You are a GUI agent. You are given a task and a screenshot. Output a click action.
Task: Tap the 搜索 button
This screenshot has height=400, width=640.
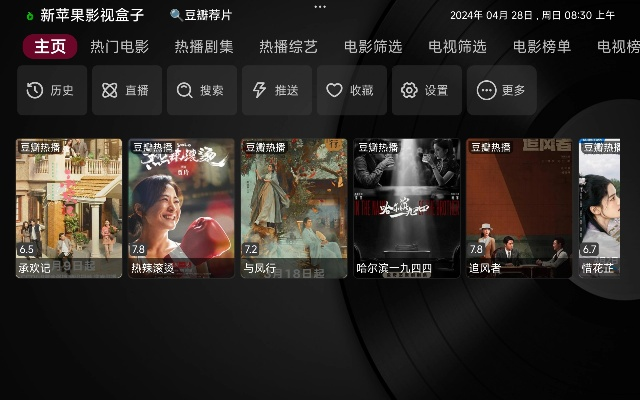pos(201,90)
